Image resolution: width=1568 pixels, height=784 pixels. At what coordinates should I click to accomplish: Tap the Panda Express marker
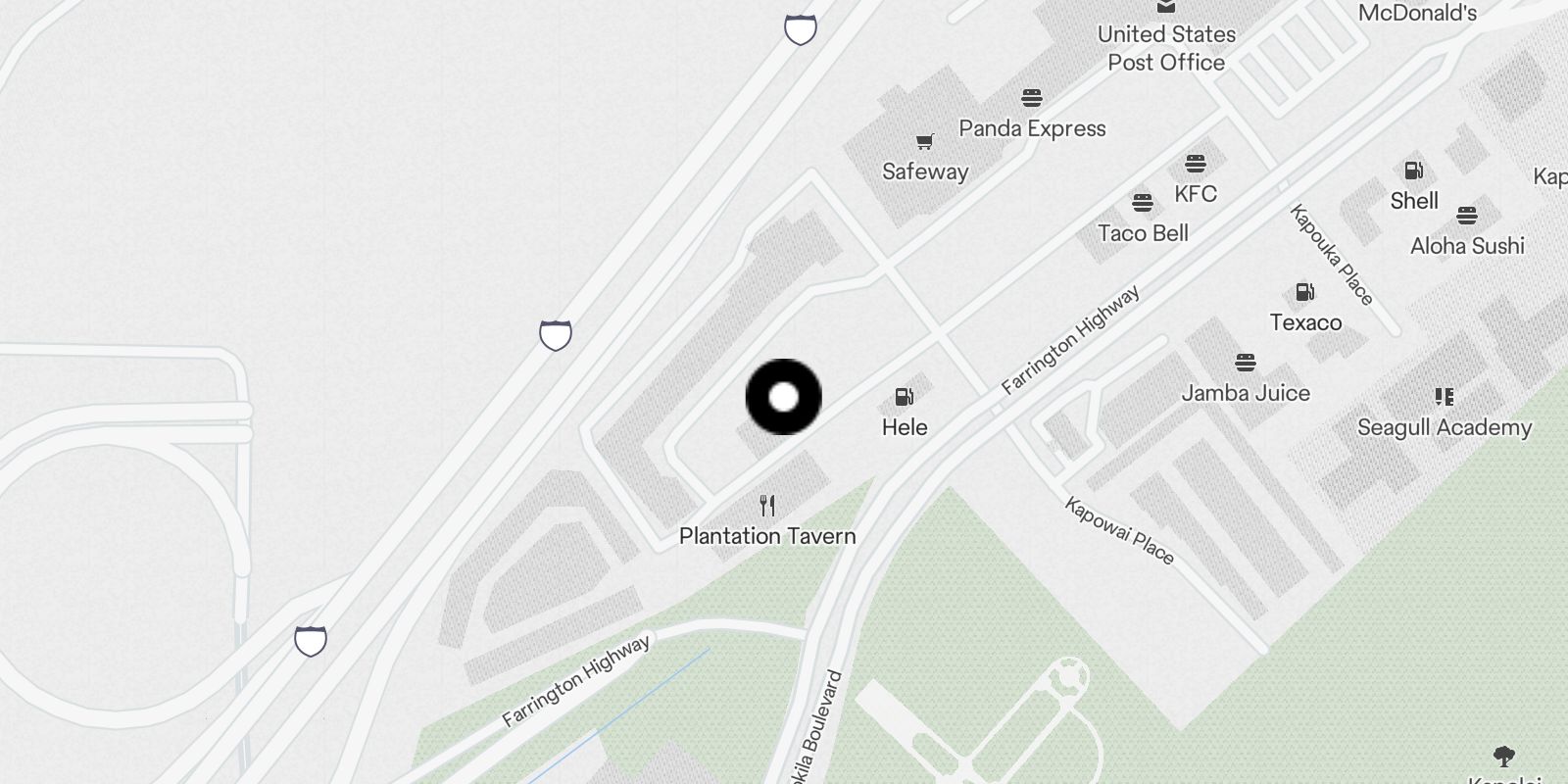[x=1031, y=98]
